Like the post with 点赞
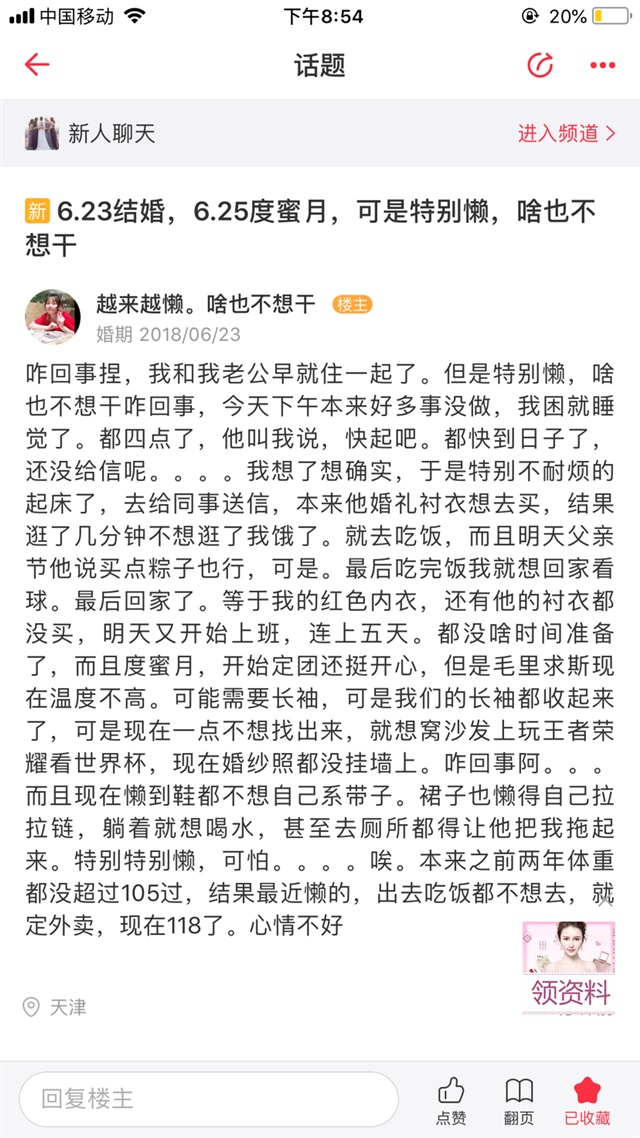640x1138 pixels. coord(451,1101)
